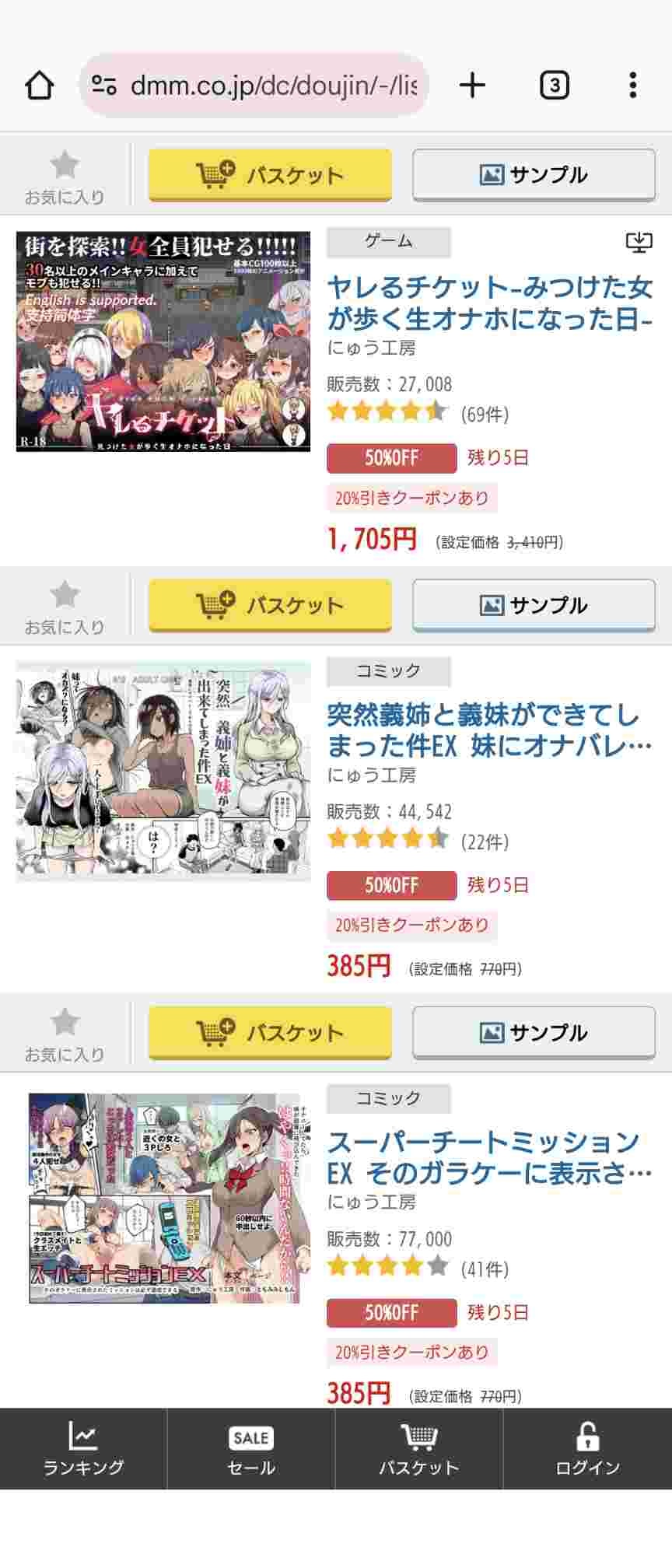Viewport: 672px width, 1568px height.
Task: Open a new browser tab
Action: click(472, 86)
